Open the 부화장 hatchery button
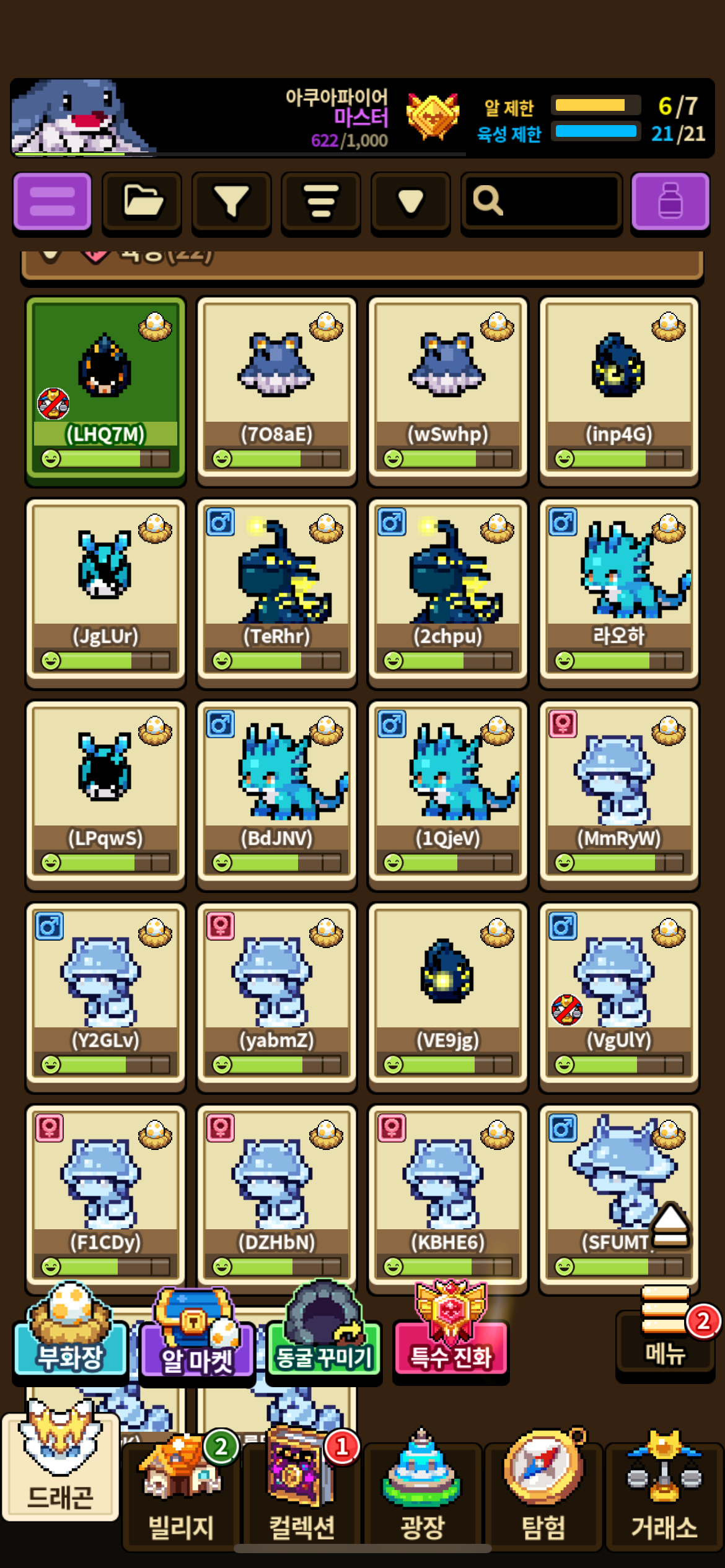 (x=70, y=1344)
